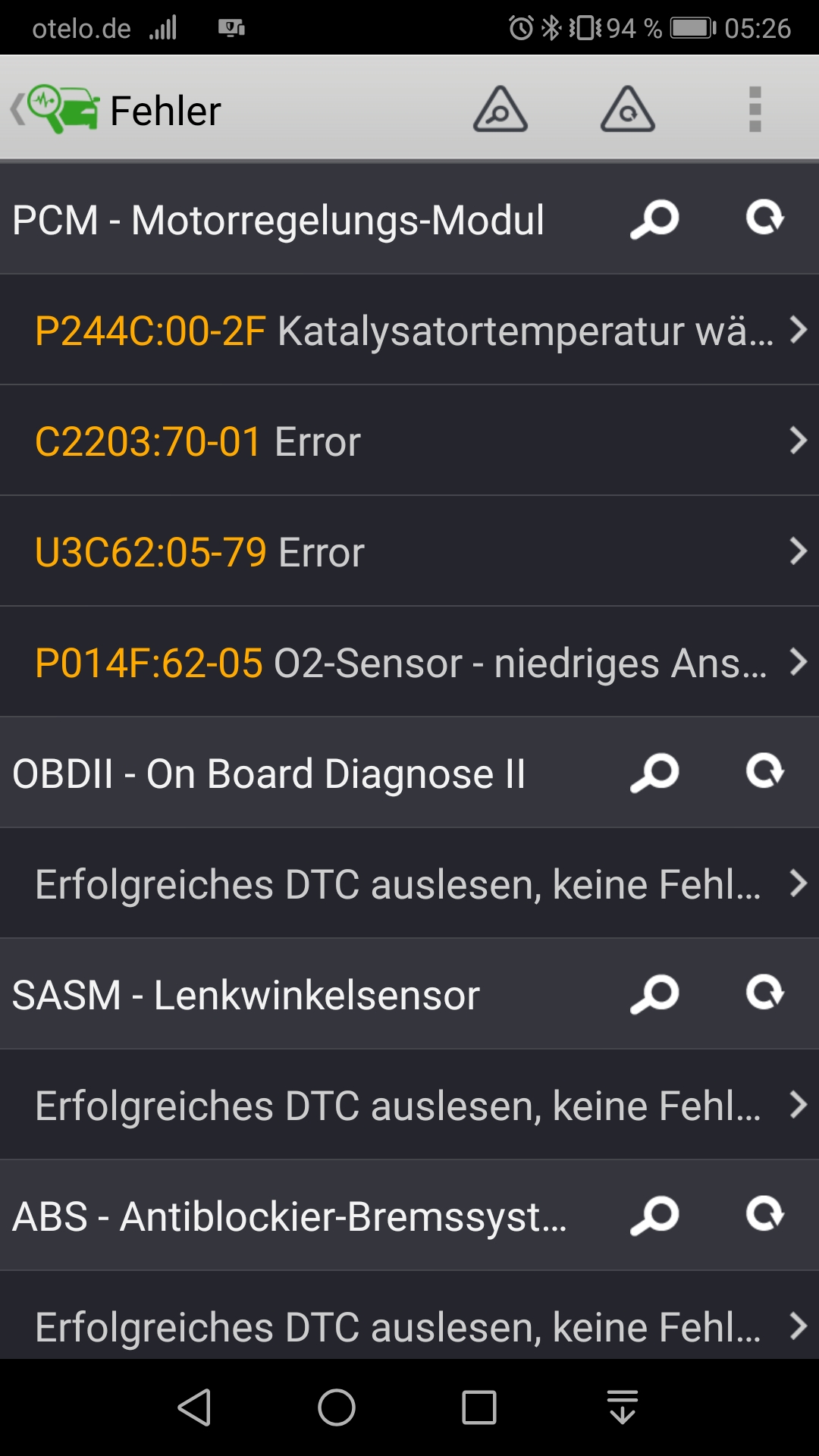This screenshot has height=1456, width=819.
Task: Open the DTC result under ABS
Action: coord(409,1326)
